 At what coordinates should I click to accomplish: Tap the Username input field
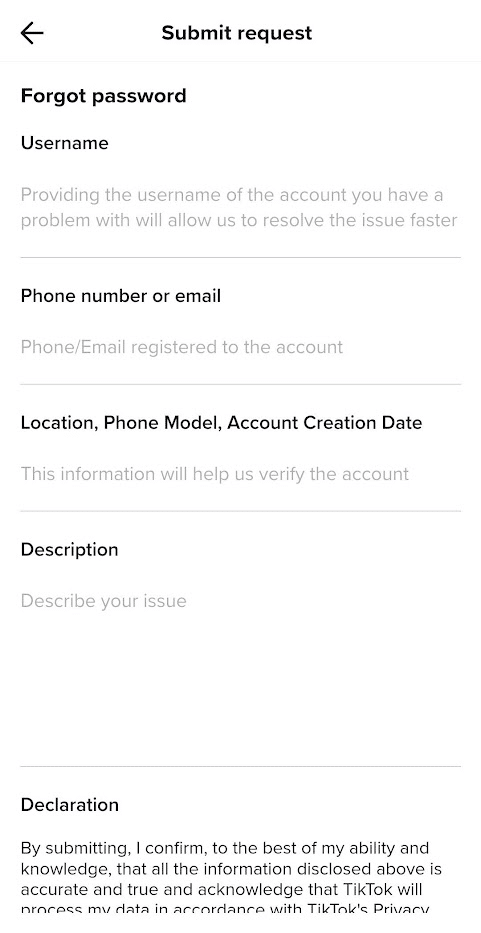click(x=240, y=208)
